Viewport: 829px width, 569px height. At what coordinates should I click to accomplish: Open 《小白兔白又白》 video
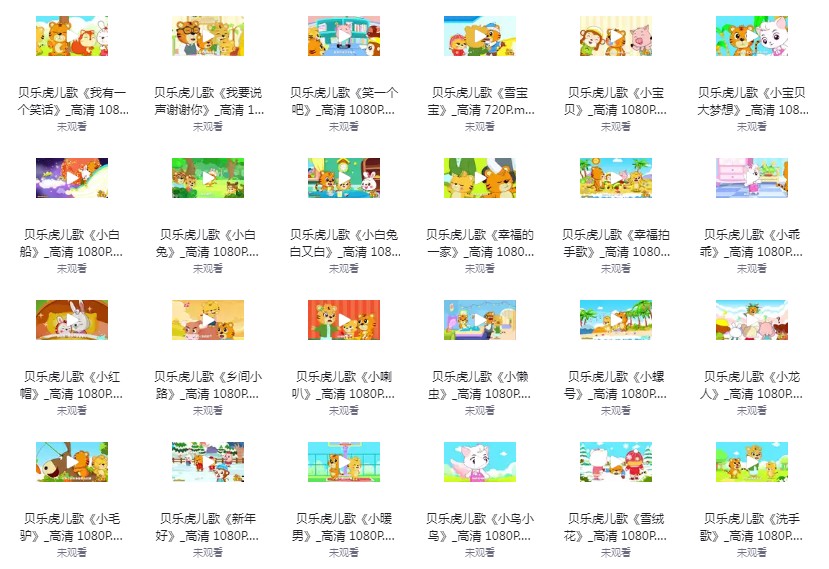point(344,178)
